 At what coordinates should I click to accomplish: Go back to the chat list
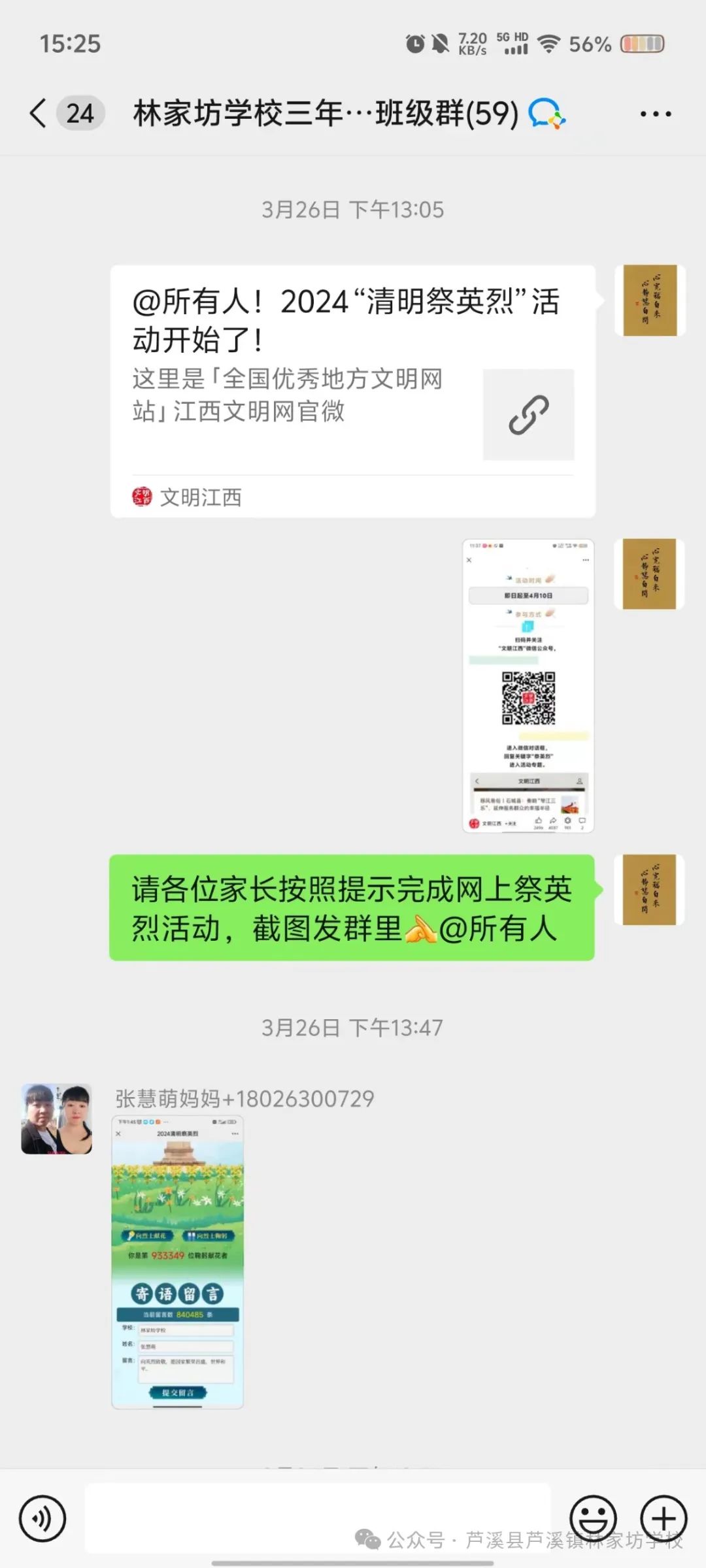(39, 114)
